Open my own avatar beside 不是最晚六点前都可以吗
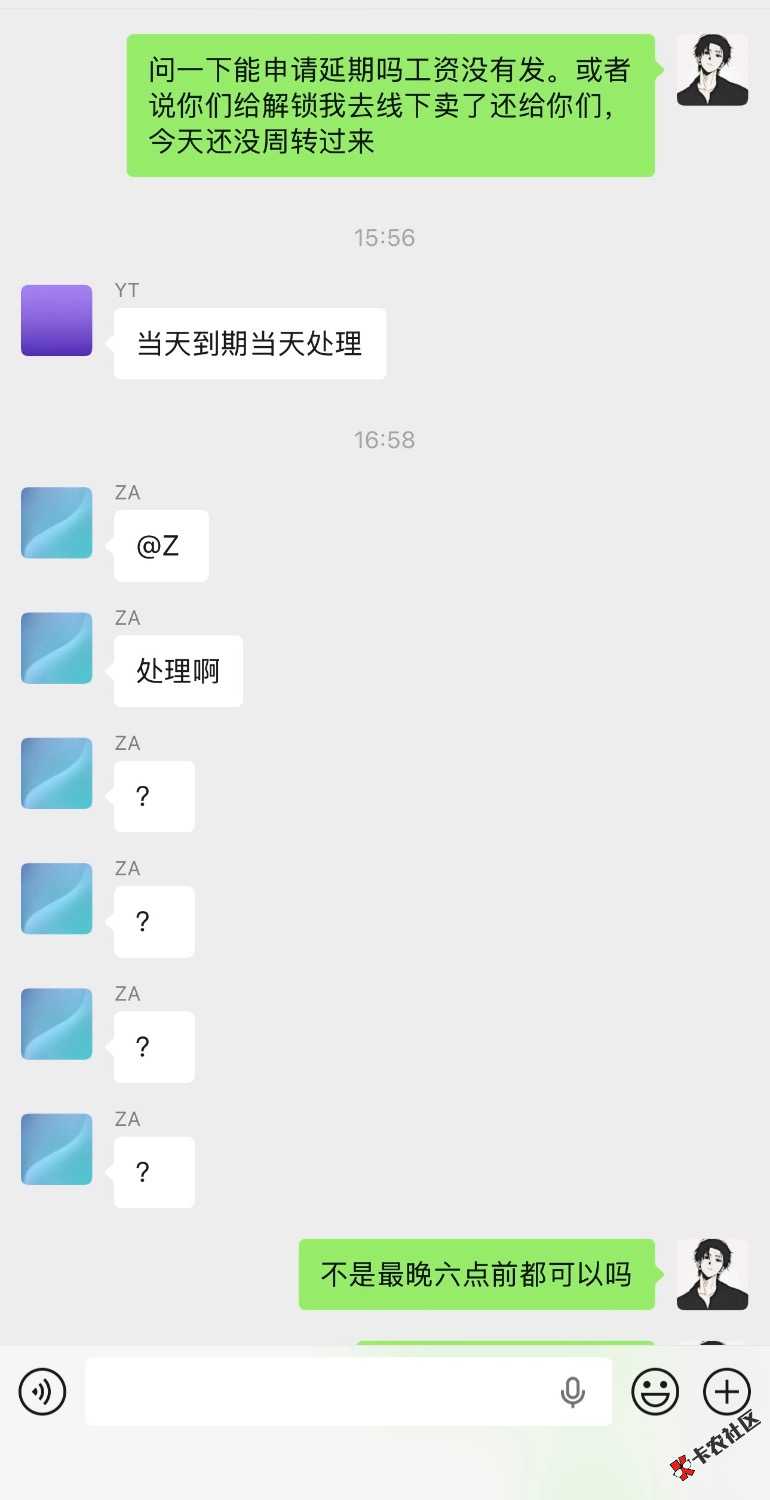This screenshot has width=770, height=1500. pos(712,1274)
